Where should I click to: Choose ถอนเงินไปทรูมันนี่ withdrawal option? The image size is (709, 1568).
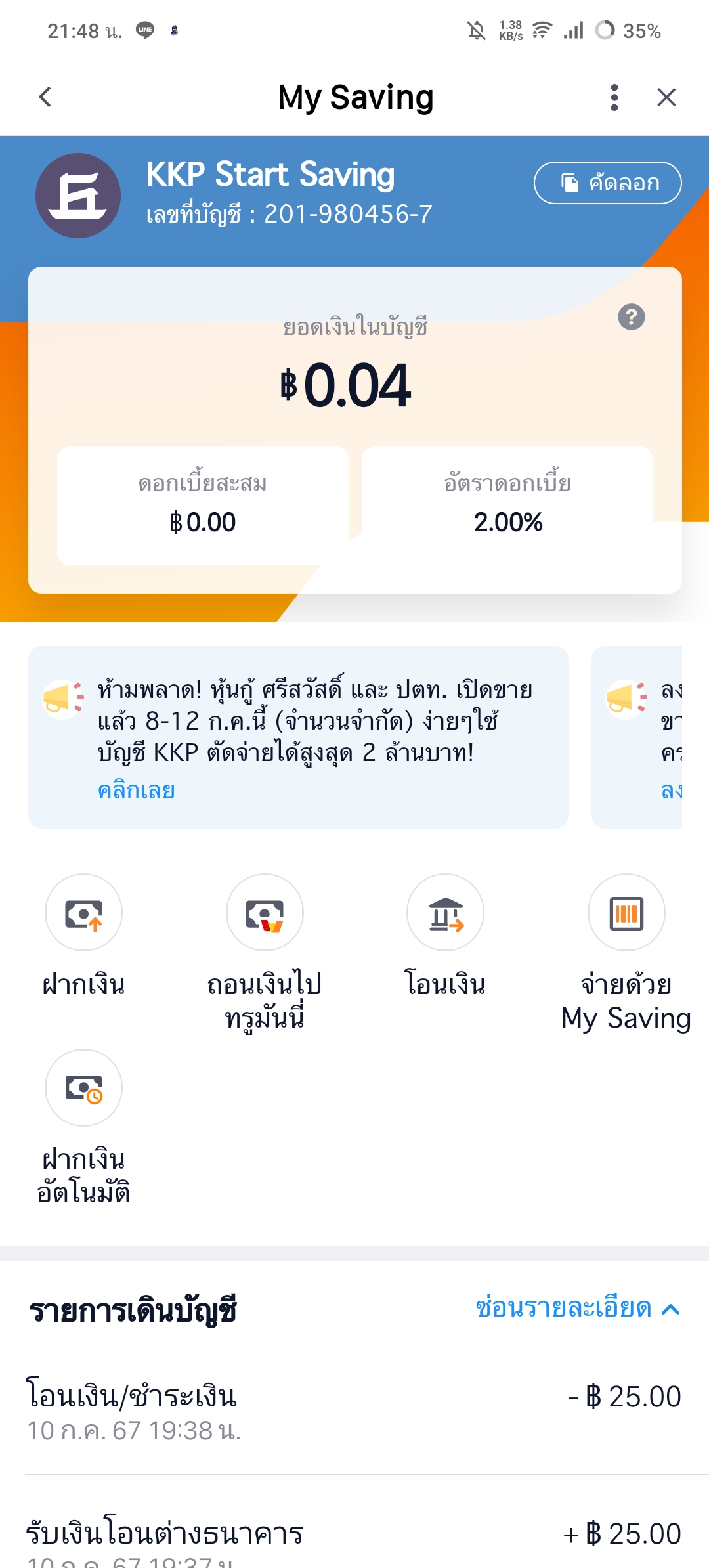point(265,913)
